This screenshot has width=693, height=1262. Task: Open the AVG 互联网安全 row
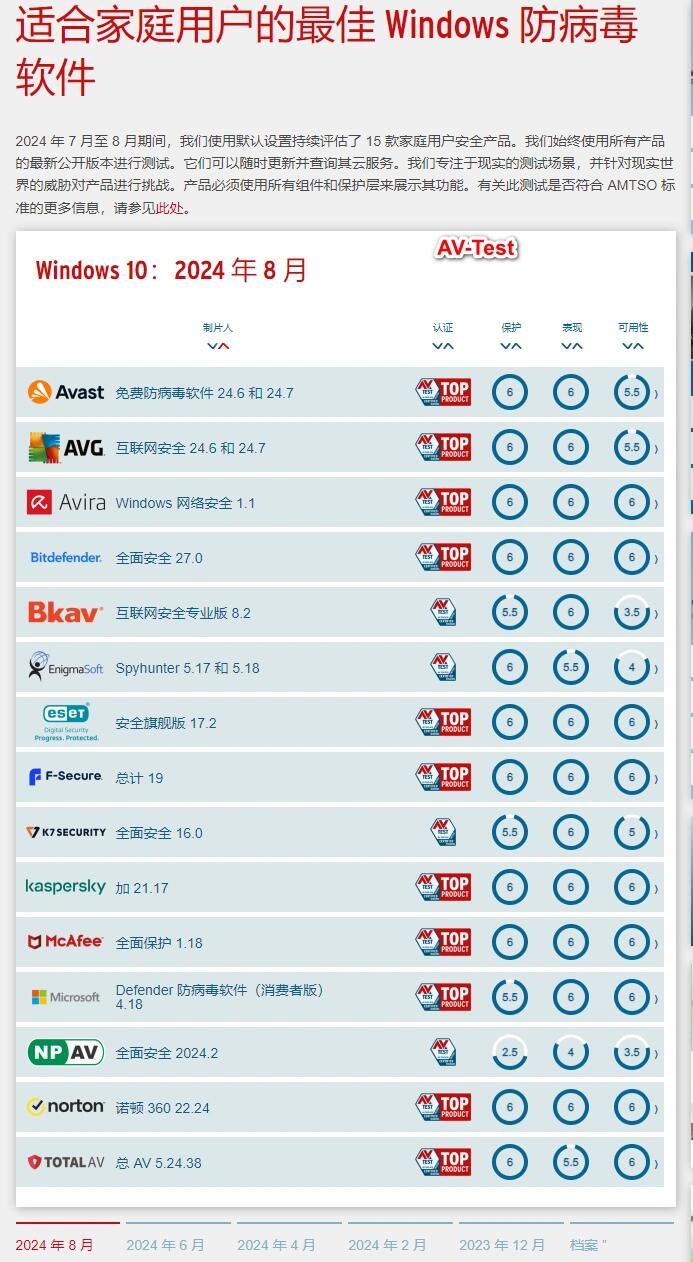tap(190, 448)
